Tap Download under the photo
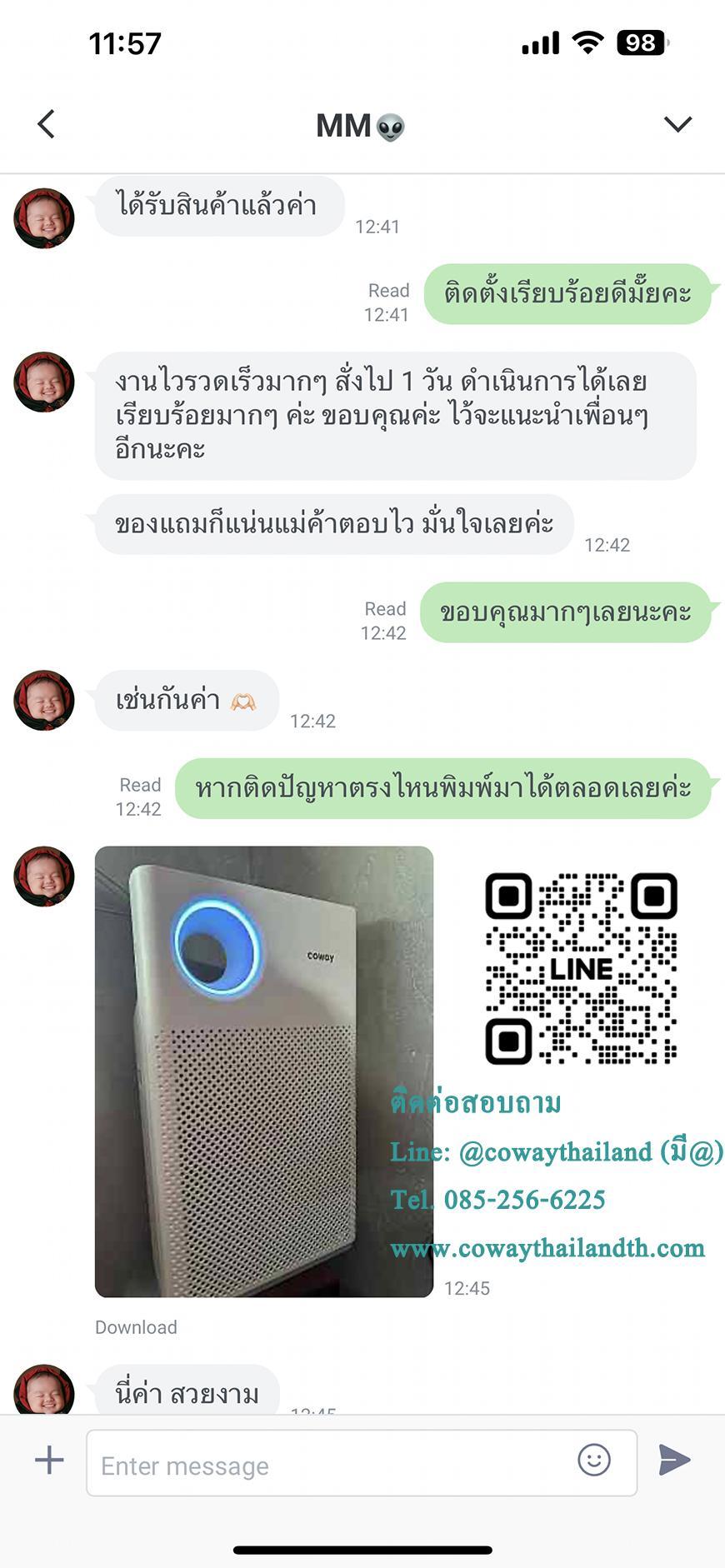The image size is (725, 1568). [x=136, y=1326]
